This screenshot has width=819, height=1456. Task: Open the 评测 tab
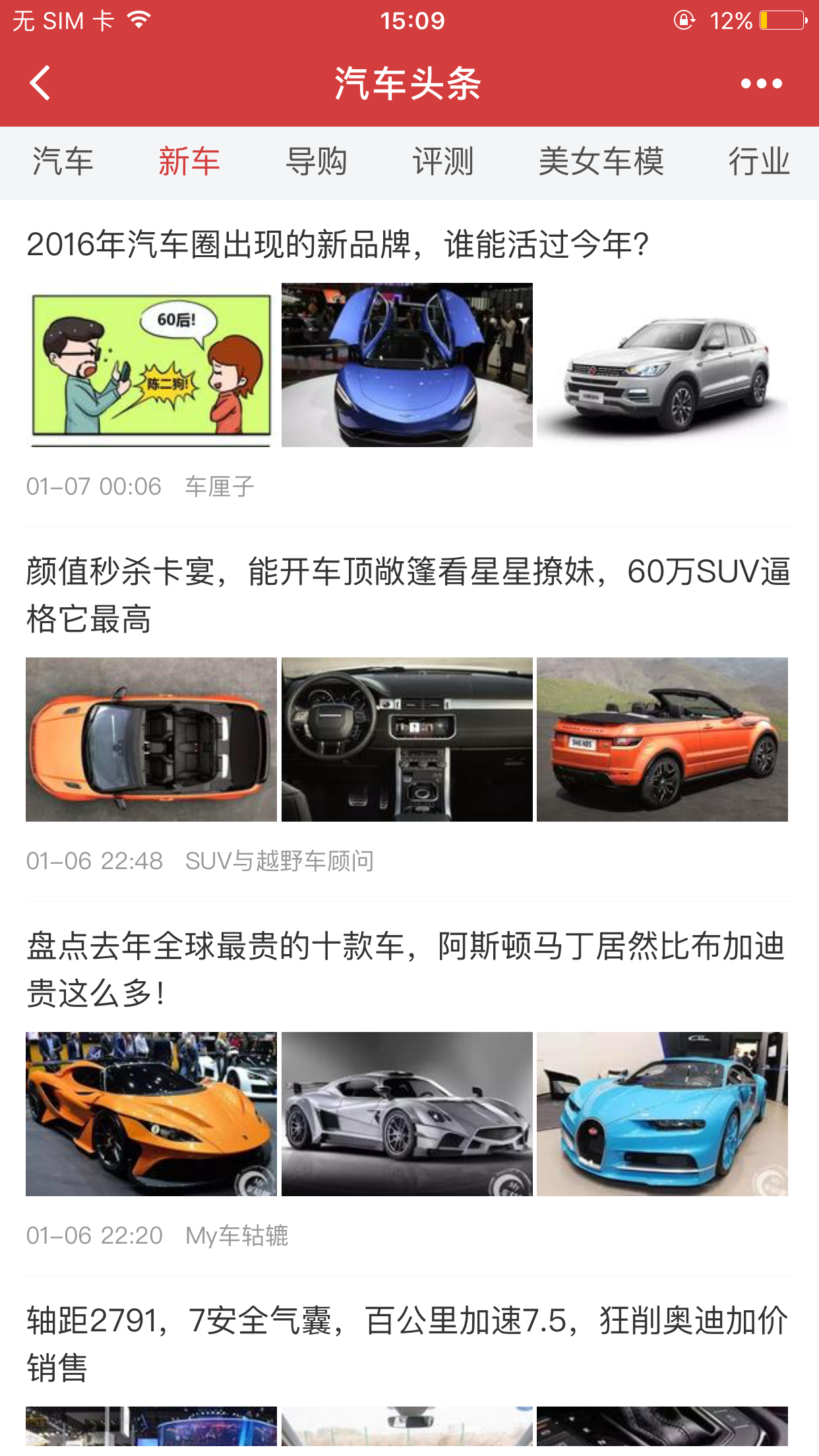[x=443, y=162]
